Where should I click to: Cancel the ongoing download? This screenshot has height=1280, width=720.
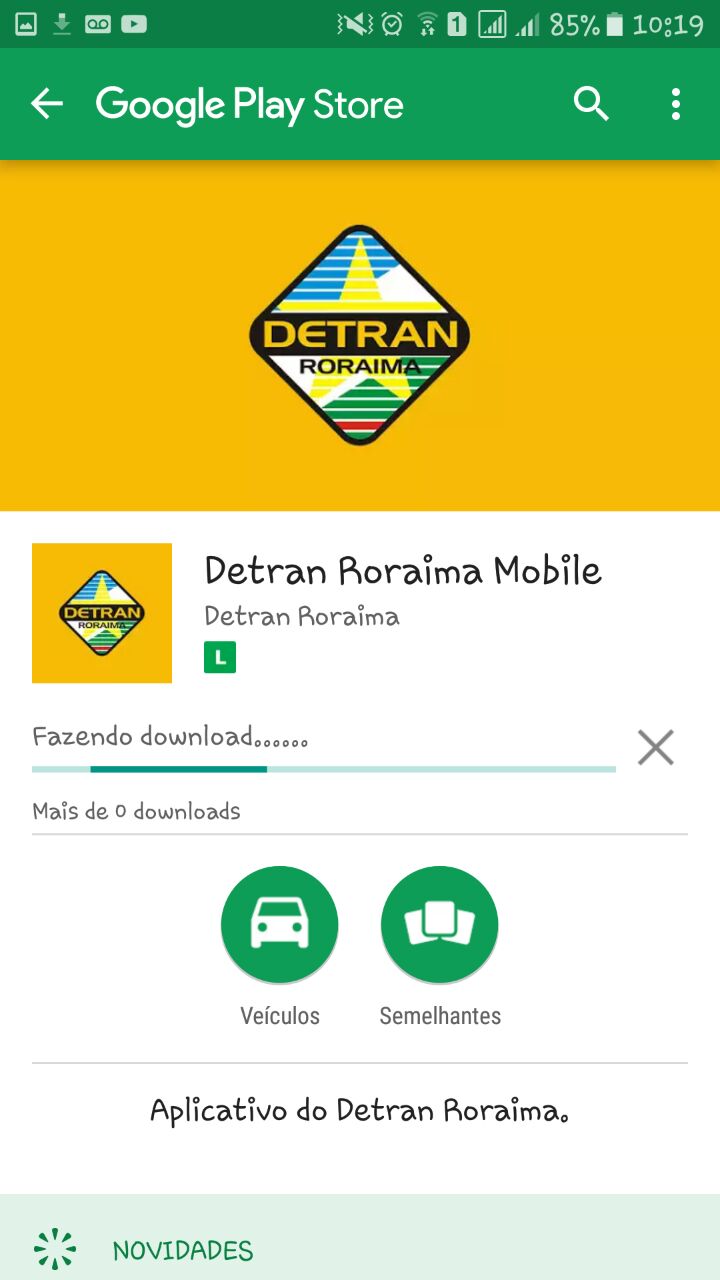coord(656,747)
